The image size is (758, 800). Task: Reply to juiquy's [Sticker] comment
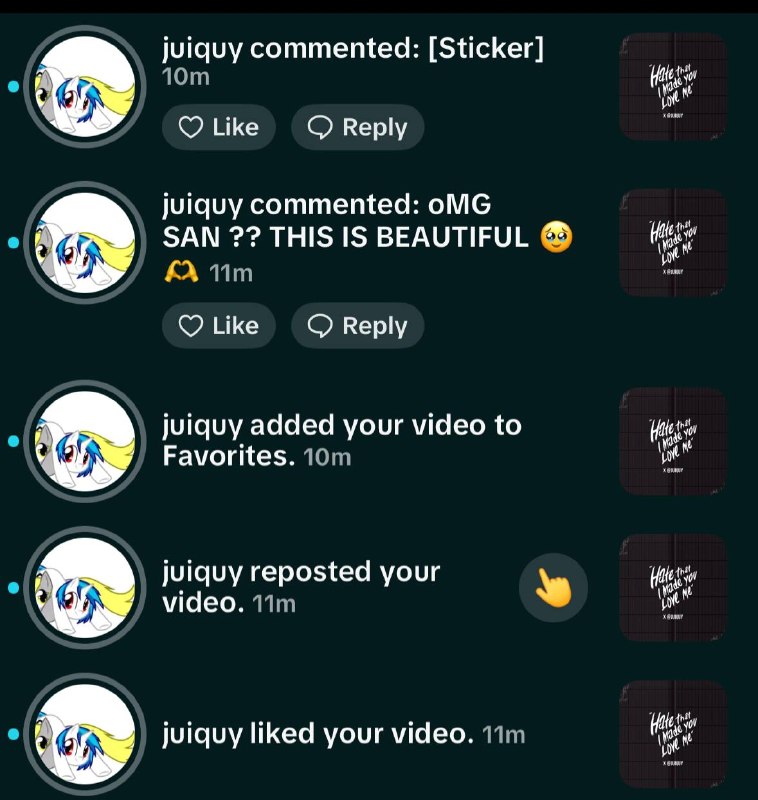358,127
